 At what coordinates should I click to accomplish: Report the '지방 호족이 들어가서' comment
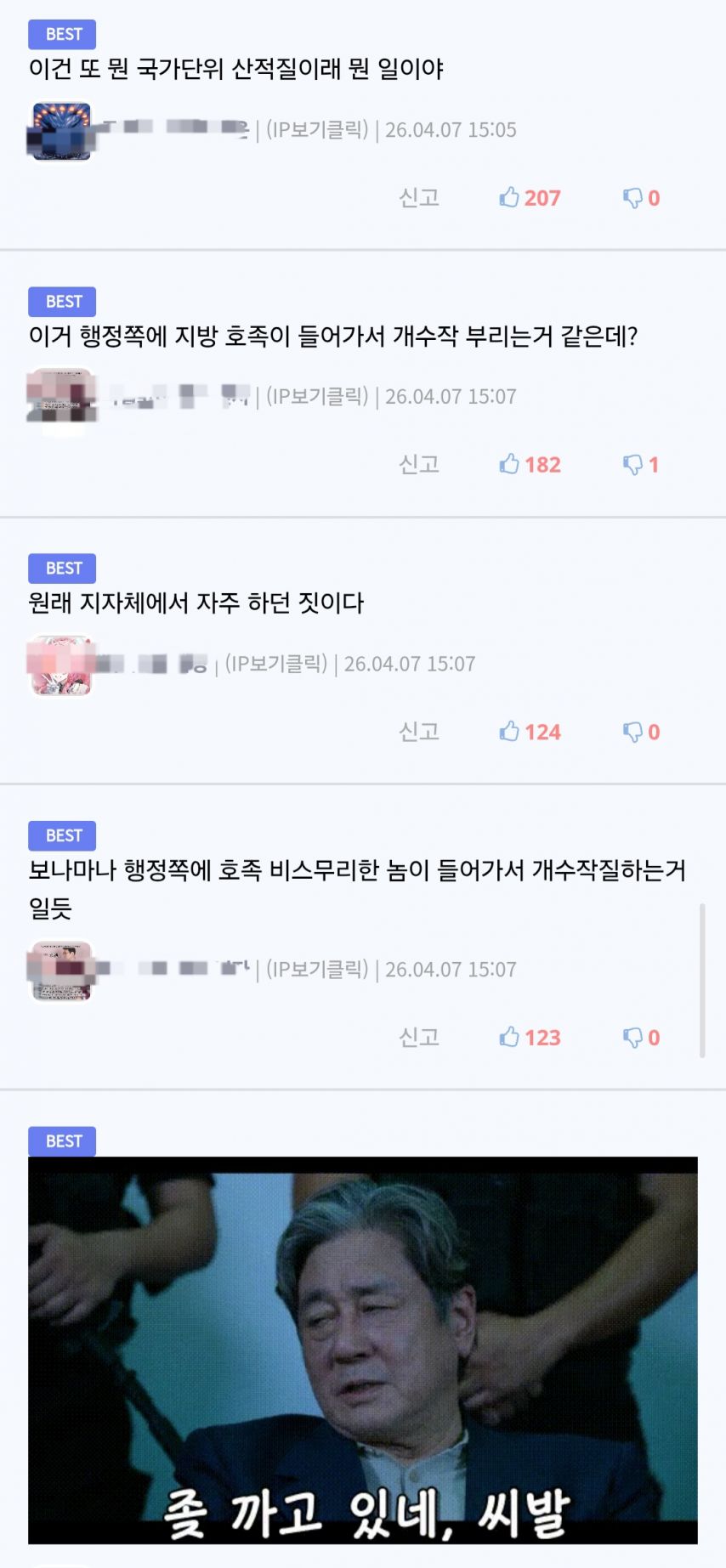[x=419, y=465]
